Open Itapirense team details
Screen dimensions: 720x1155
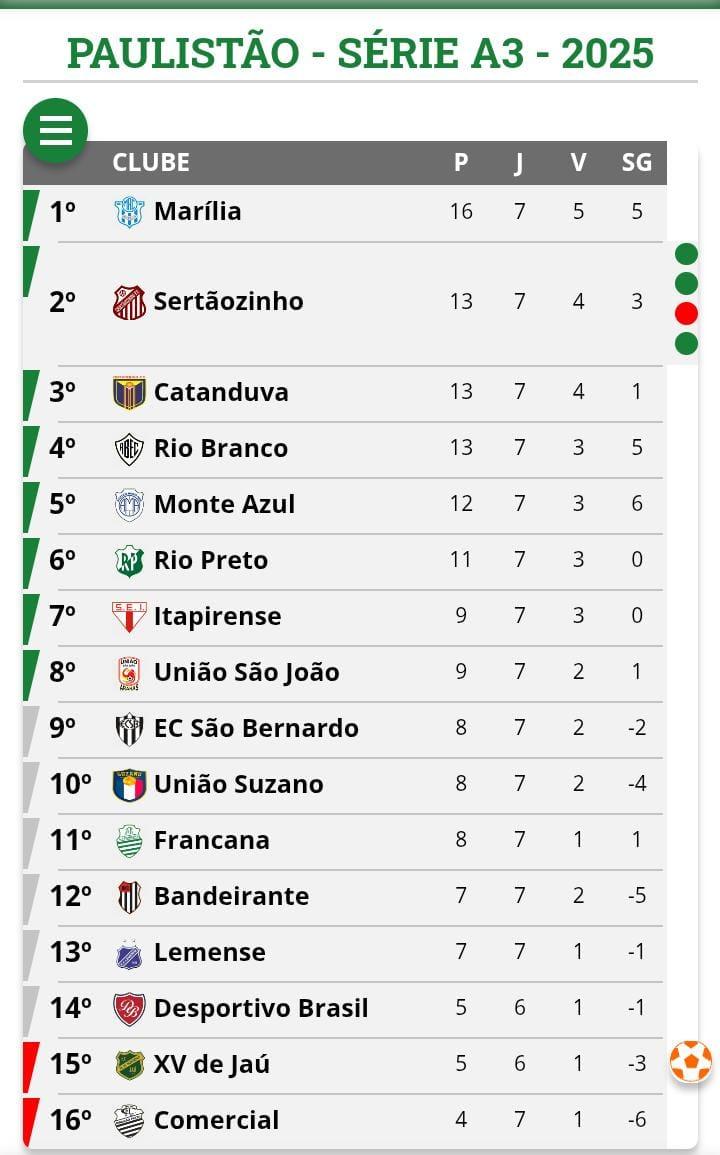coord(345,617)
